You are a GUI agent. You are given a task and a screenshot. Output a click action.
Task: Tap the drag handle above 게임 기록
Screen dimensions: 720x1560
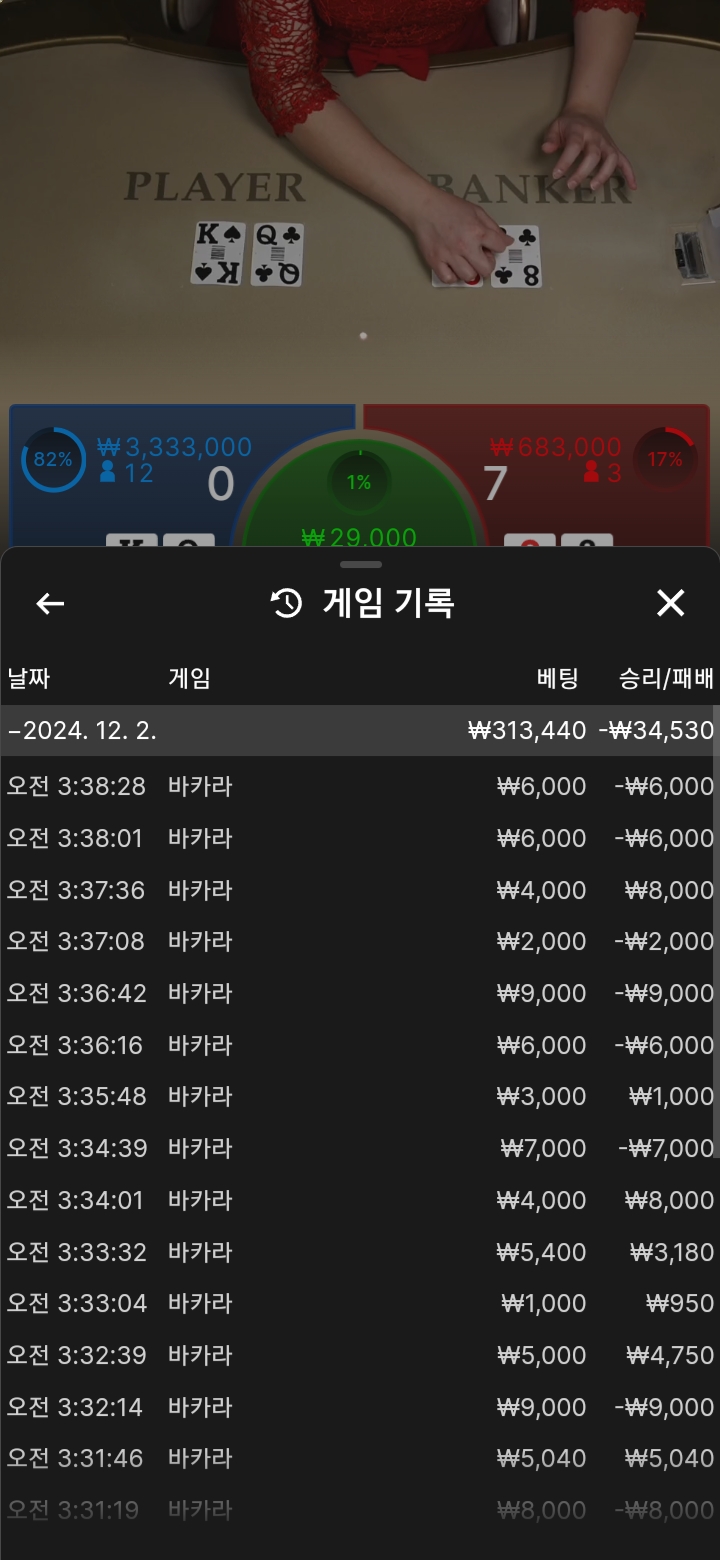coord(360,565)
